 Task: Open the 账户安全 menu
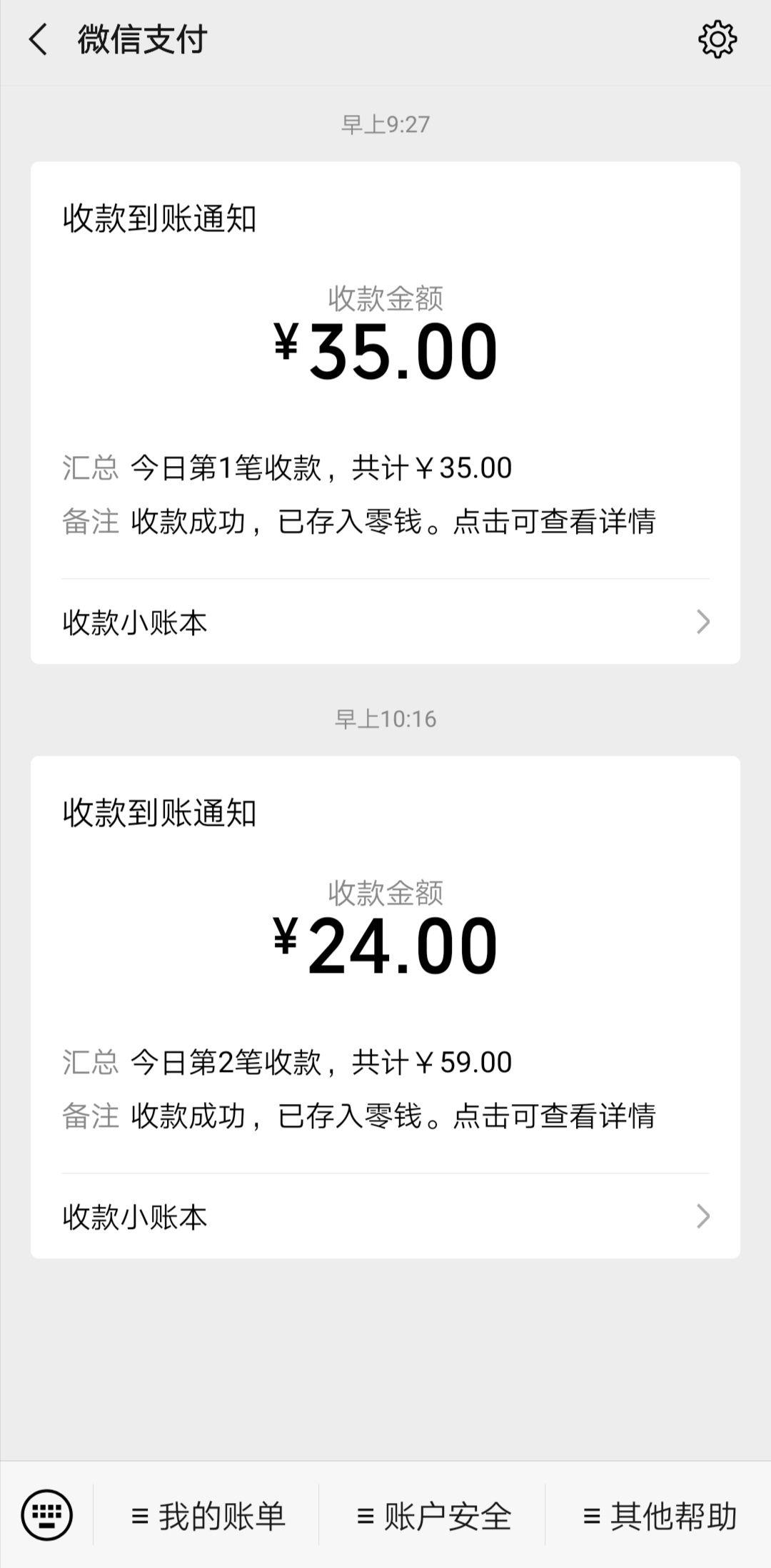click(434, 1516)
